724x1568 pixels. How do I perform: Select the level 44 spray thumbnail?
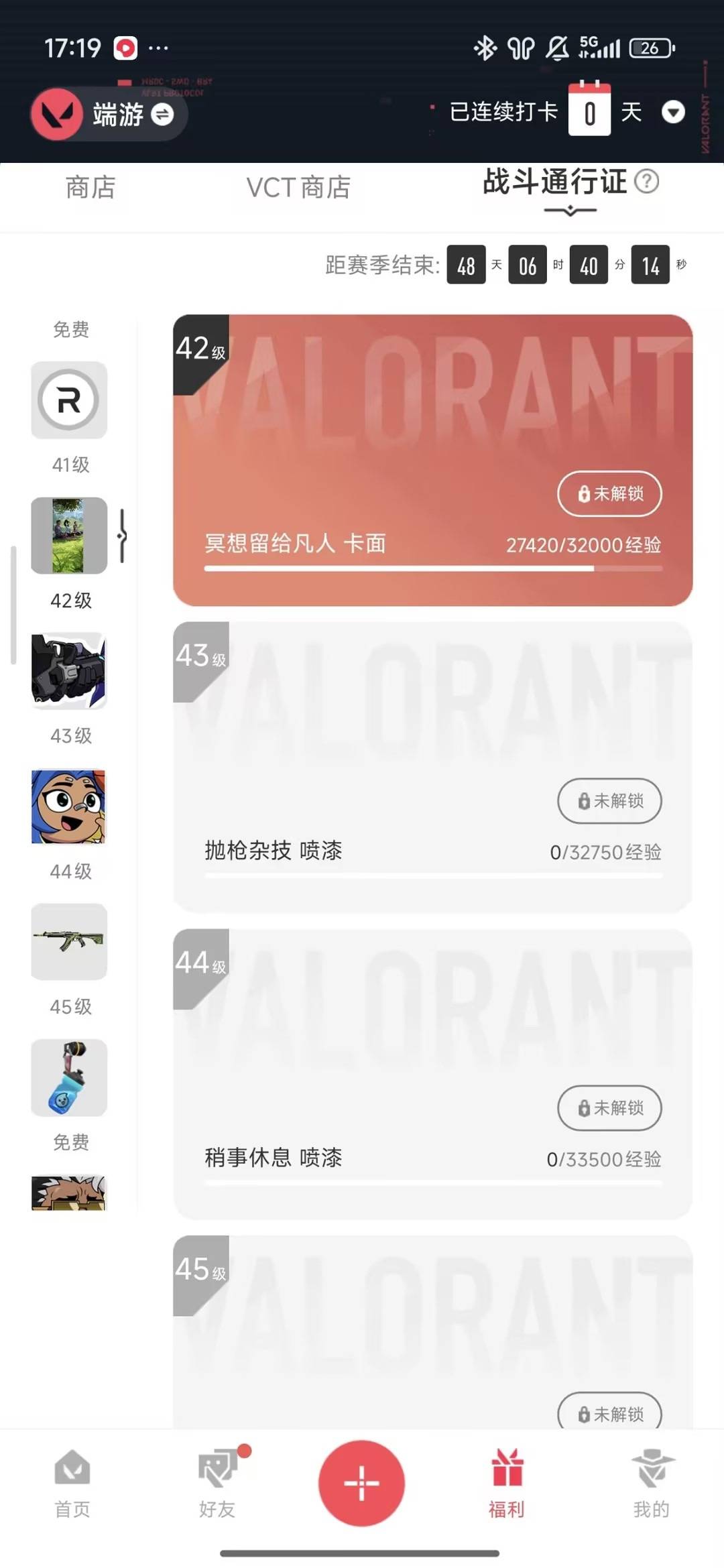[69, 806]
